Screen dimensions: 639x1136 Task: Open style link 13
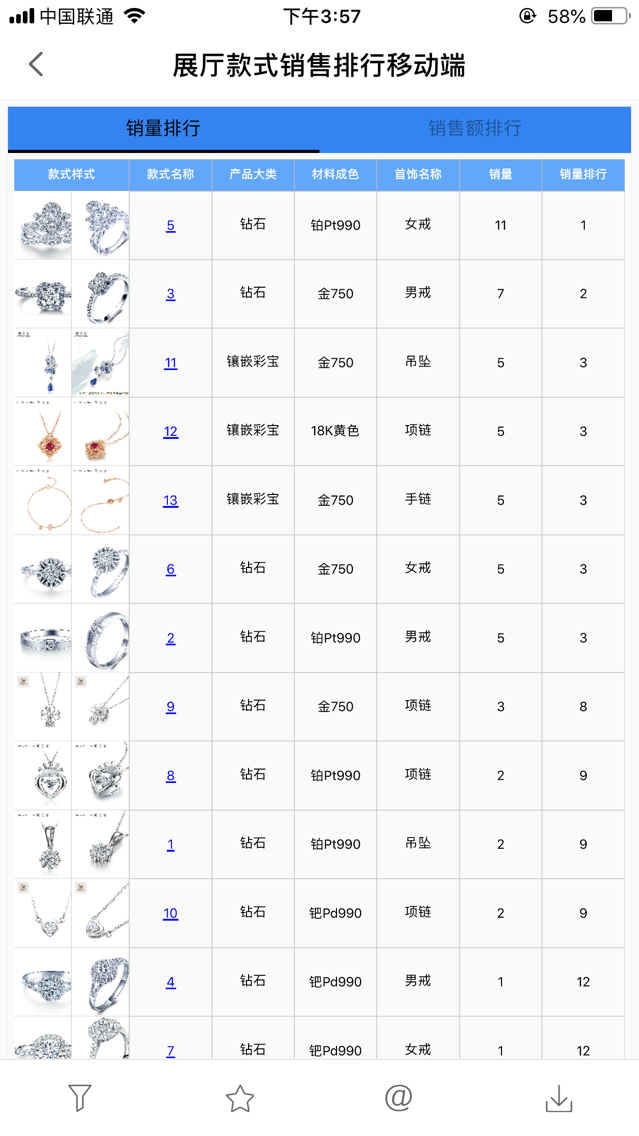pyautogui.click(x=170, y=501)
